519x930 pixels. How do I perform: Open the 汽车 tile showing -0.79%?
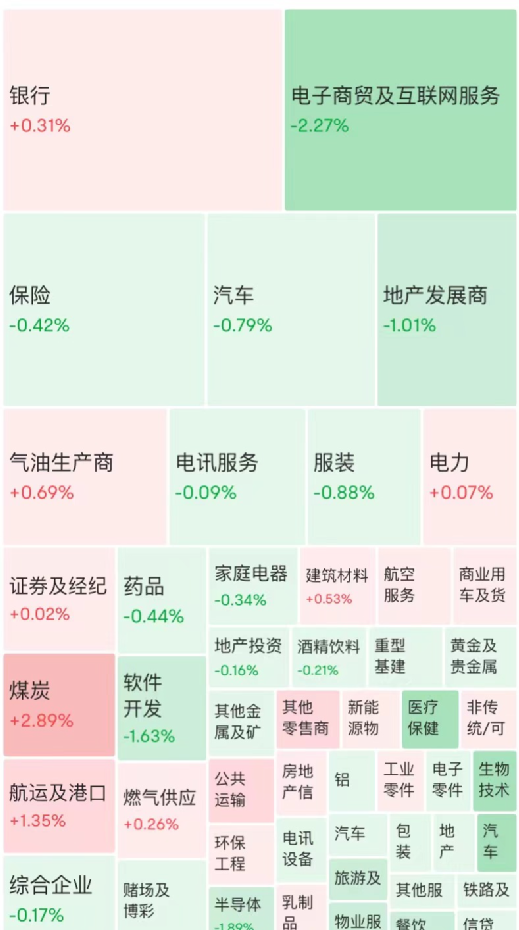pos(291,310)
